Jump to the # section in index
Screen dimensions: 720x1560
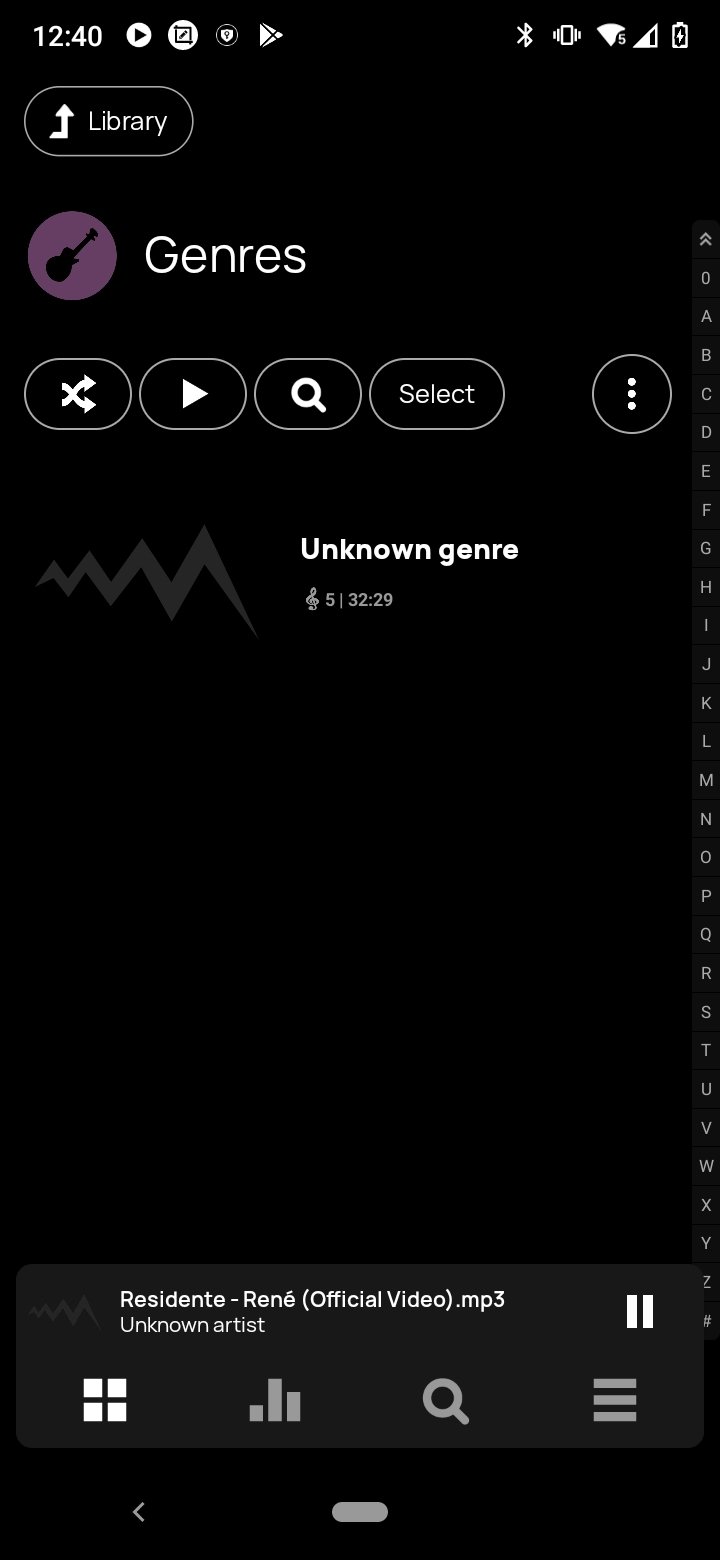[706, 1321]
